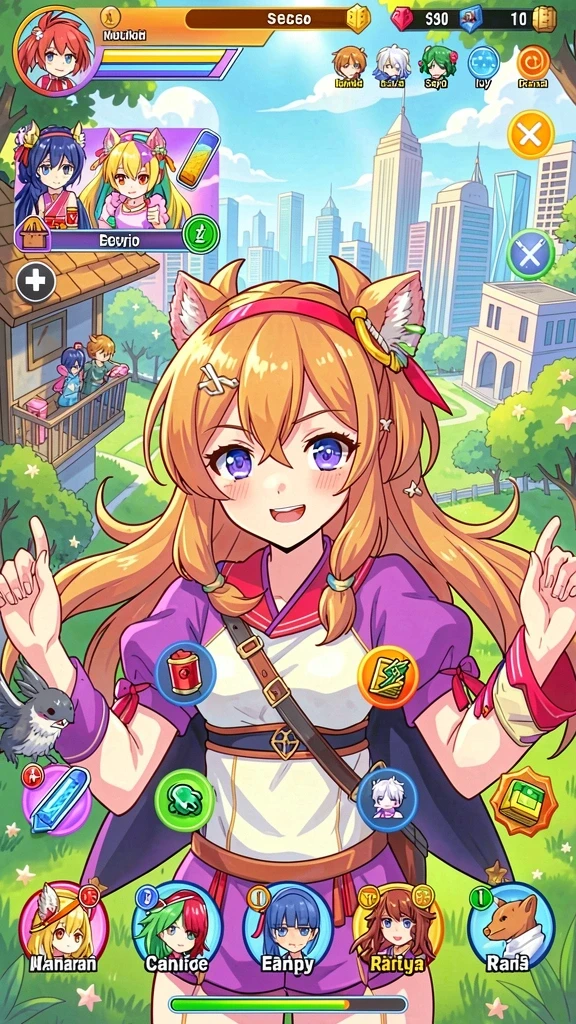
Task: Close the screen with the orange X button
Action: pos(530,135)
